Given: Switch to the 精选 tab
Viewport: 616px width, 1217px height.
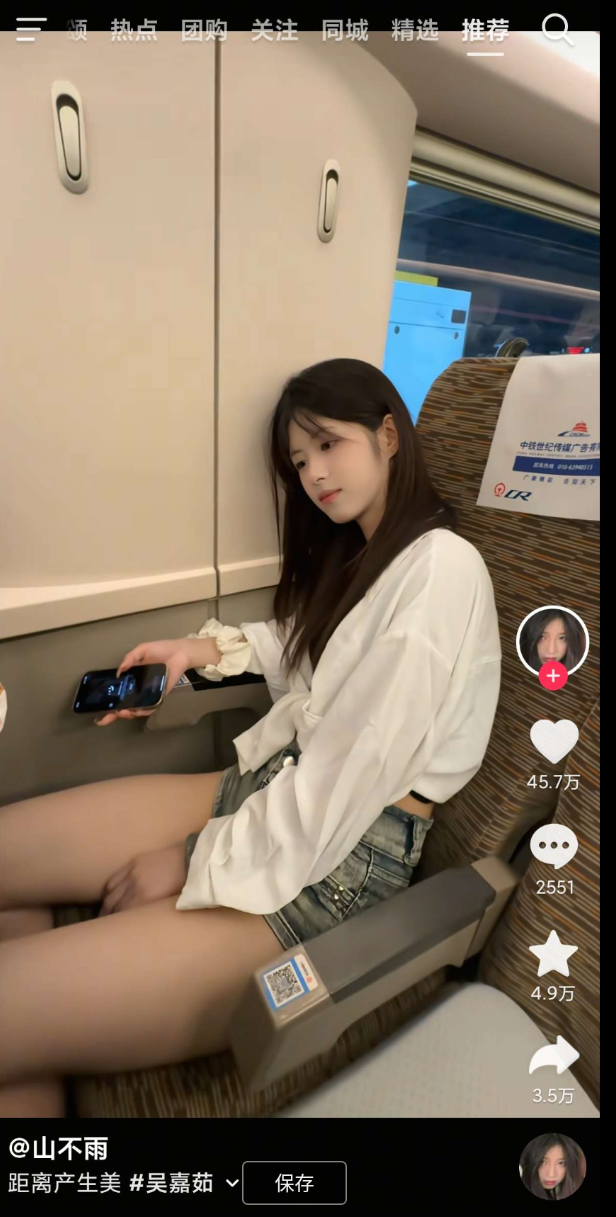Looking at the screenshot, I should (415, 30).
